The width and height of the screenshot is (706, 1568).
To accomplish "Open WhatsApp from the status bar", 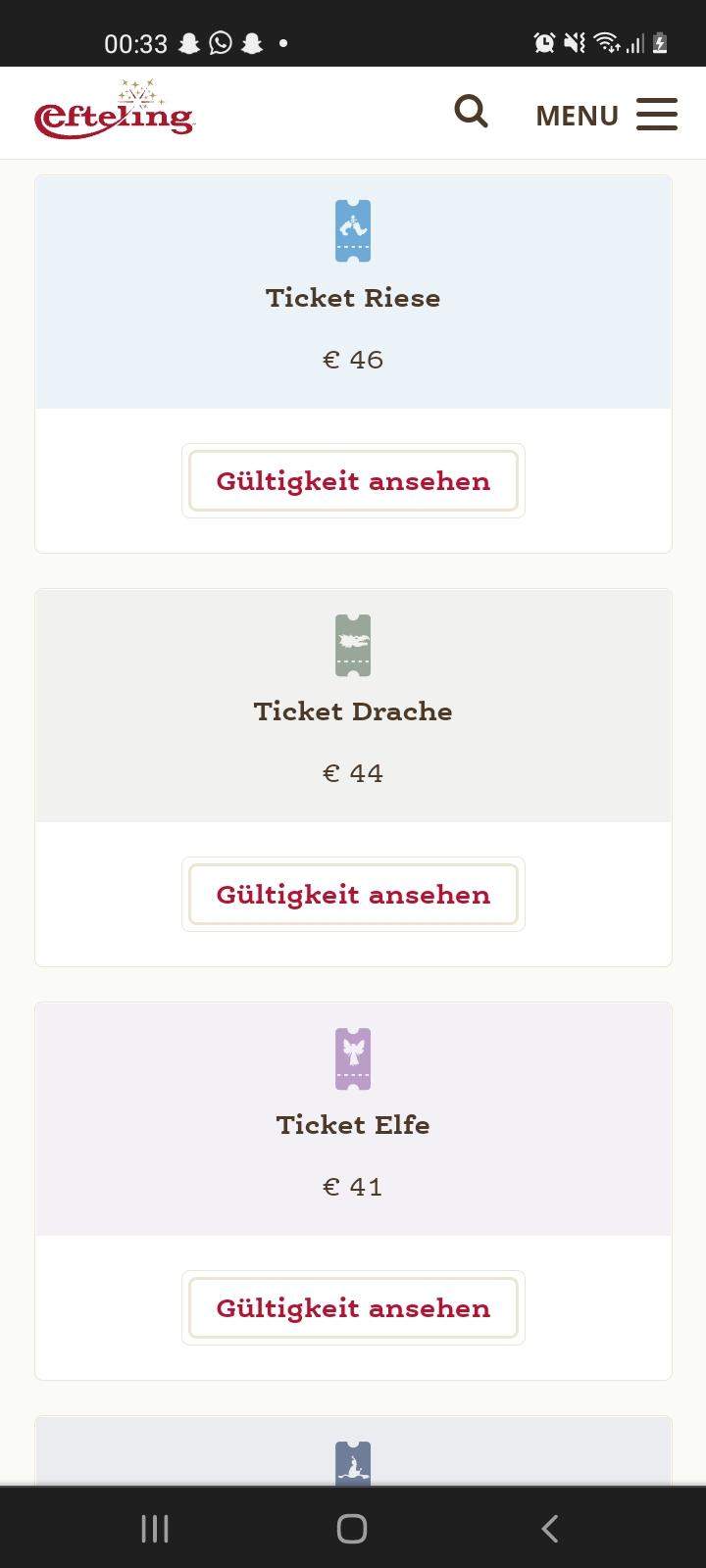I will click(x=218, y=42).
